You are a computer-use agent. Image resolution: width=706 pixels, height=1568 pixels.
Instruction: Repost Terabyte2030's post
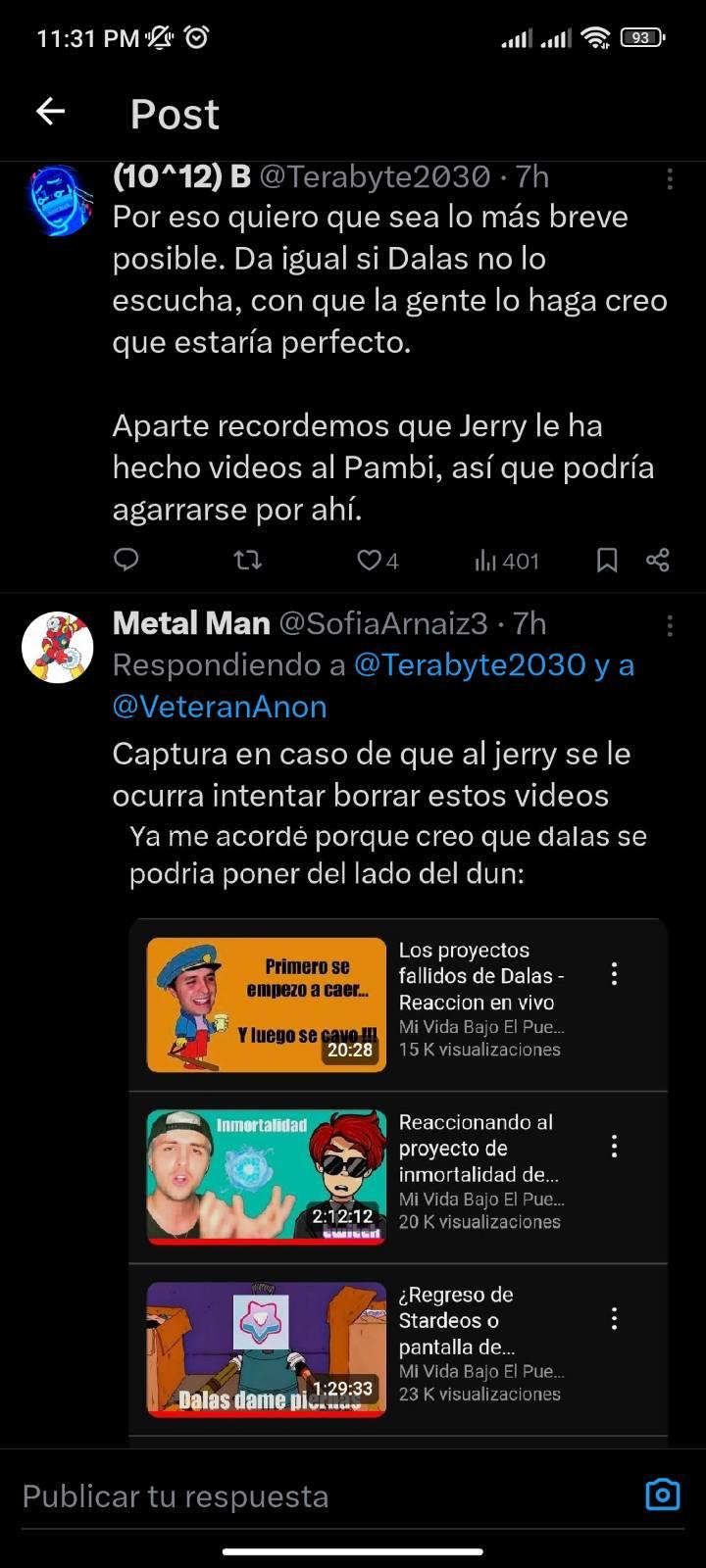(x=248, y=560)
